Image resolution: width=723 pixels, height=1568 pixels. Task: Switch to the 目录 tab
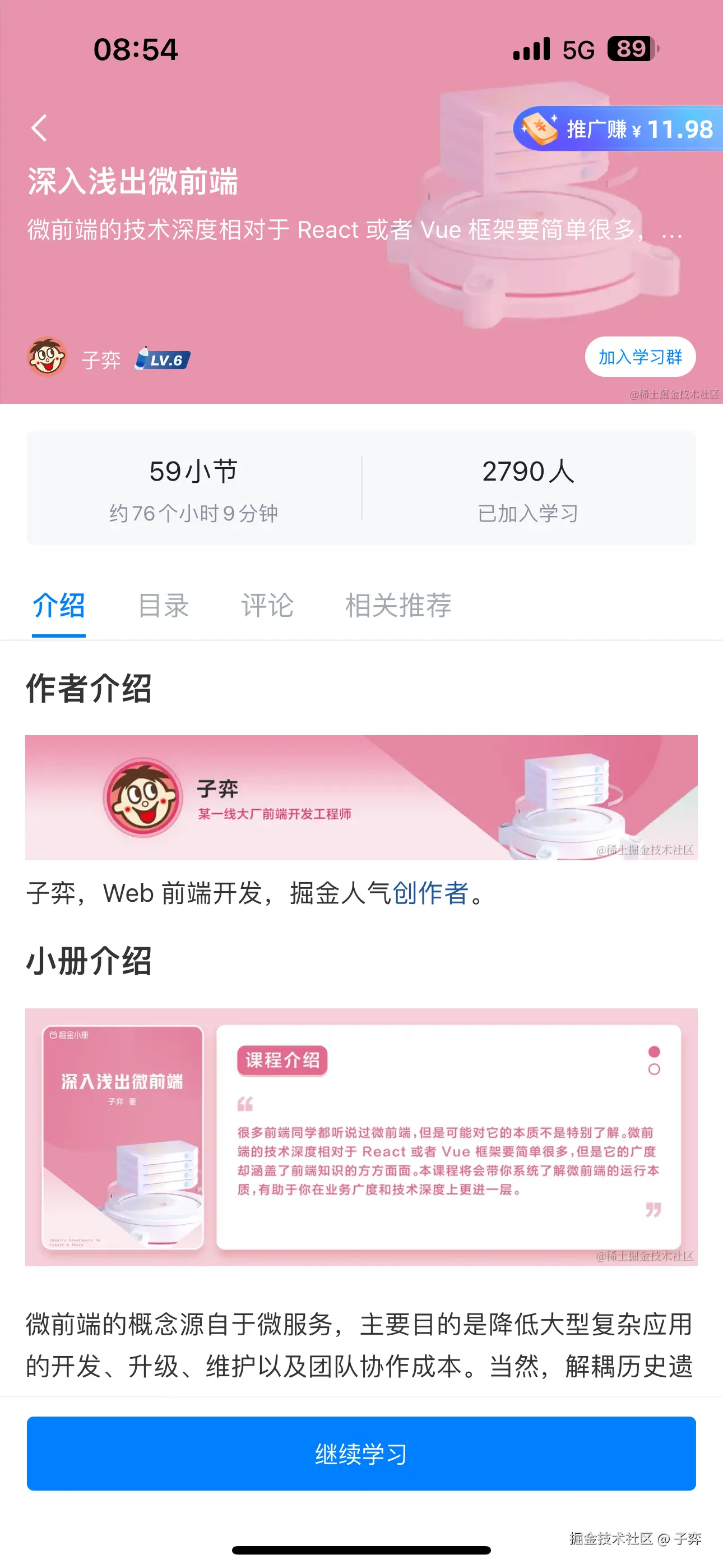coord(163,606)
